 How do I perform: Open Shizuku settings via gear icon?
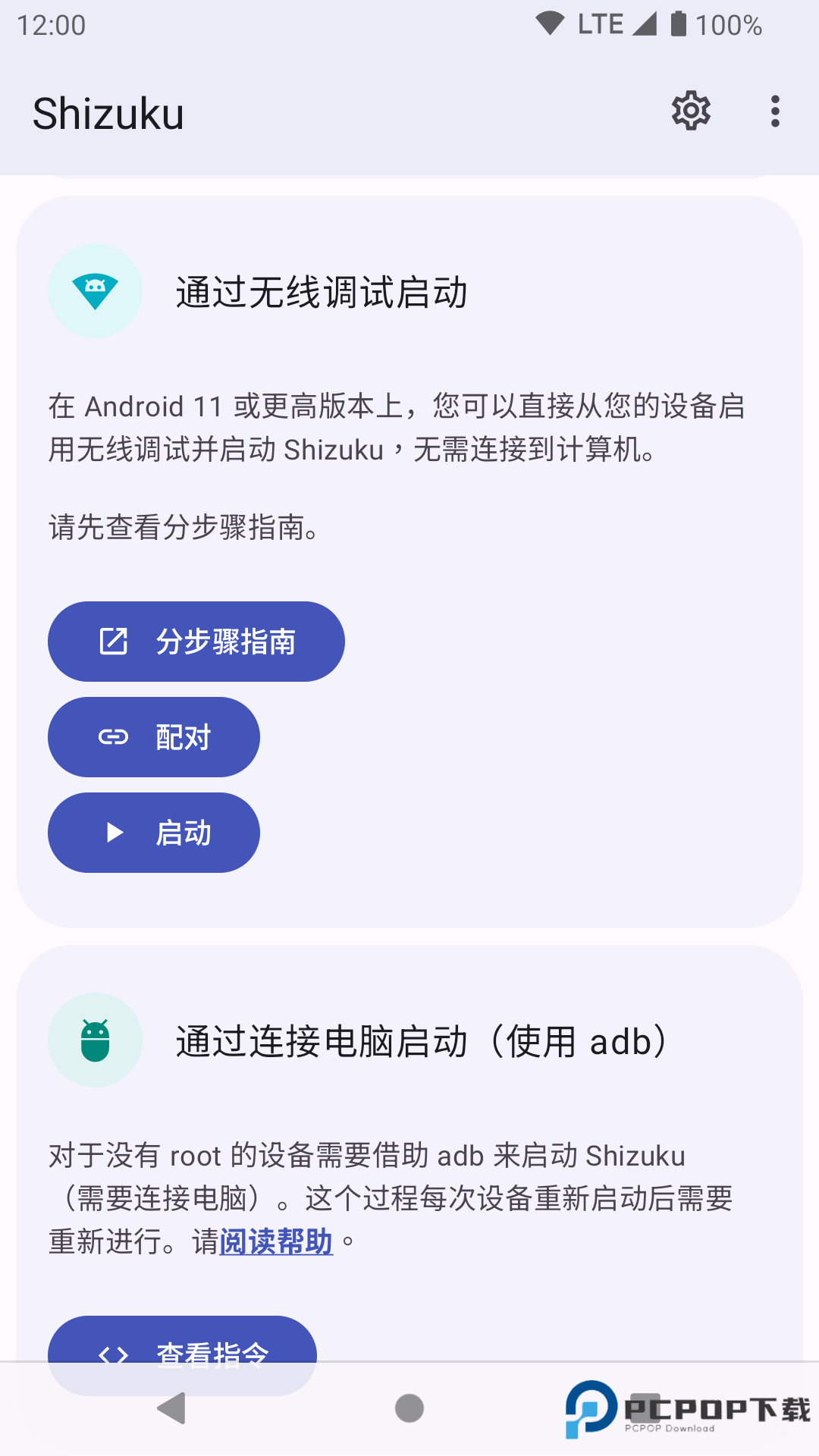(691, 111)
